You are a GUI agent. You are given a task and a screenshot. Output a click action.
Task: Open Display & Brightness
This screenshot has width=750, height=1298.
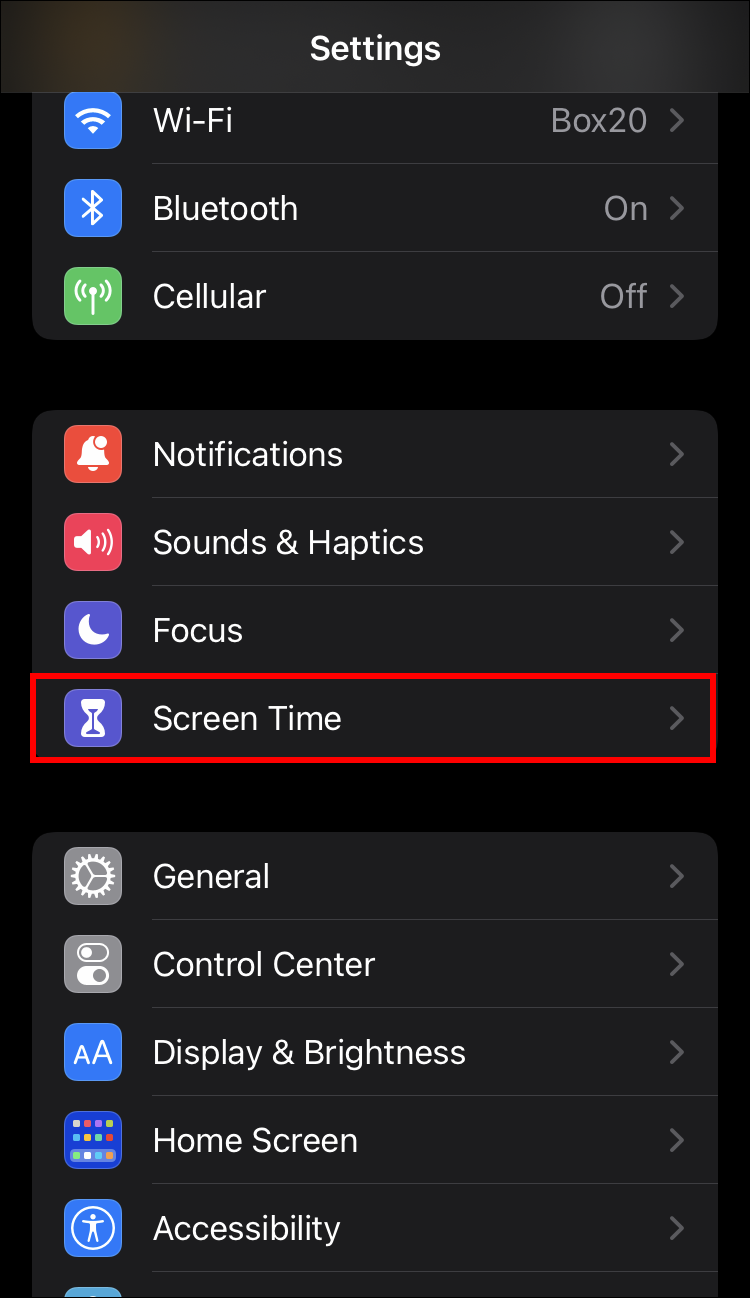[375, 1052]
